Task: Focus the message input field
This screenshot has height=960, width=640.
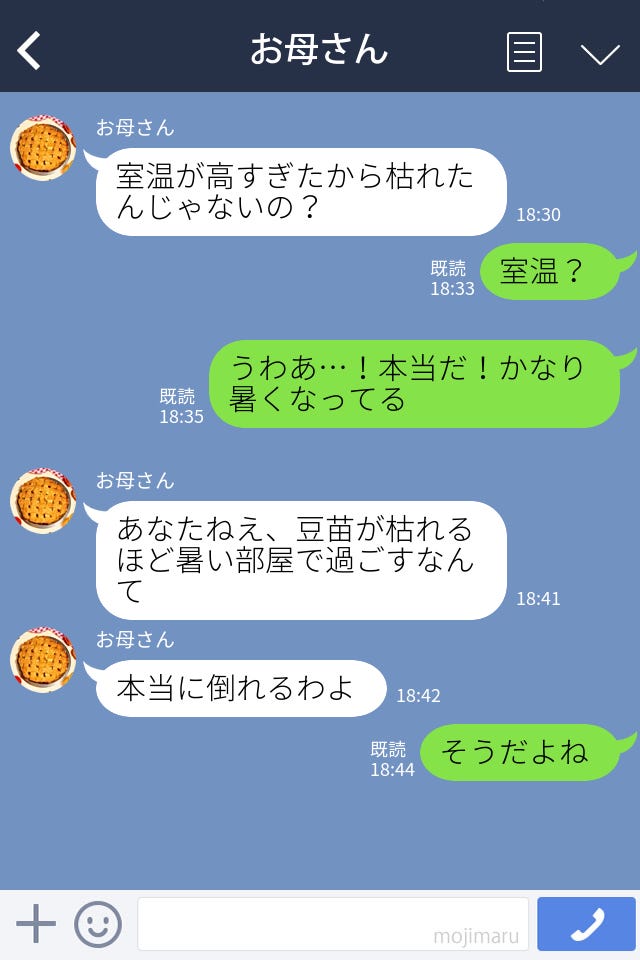Action: [x=333, y=924]
